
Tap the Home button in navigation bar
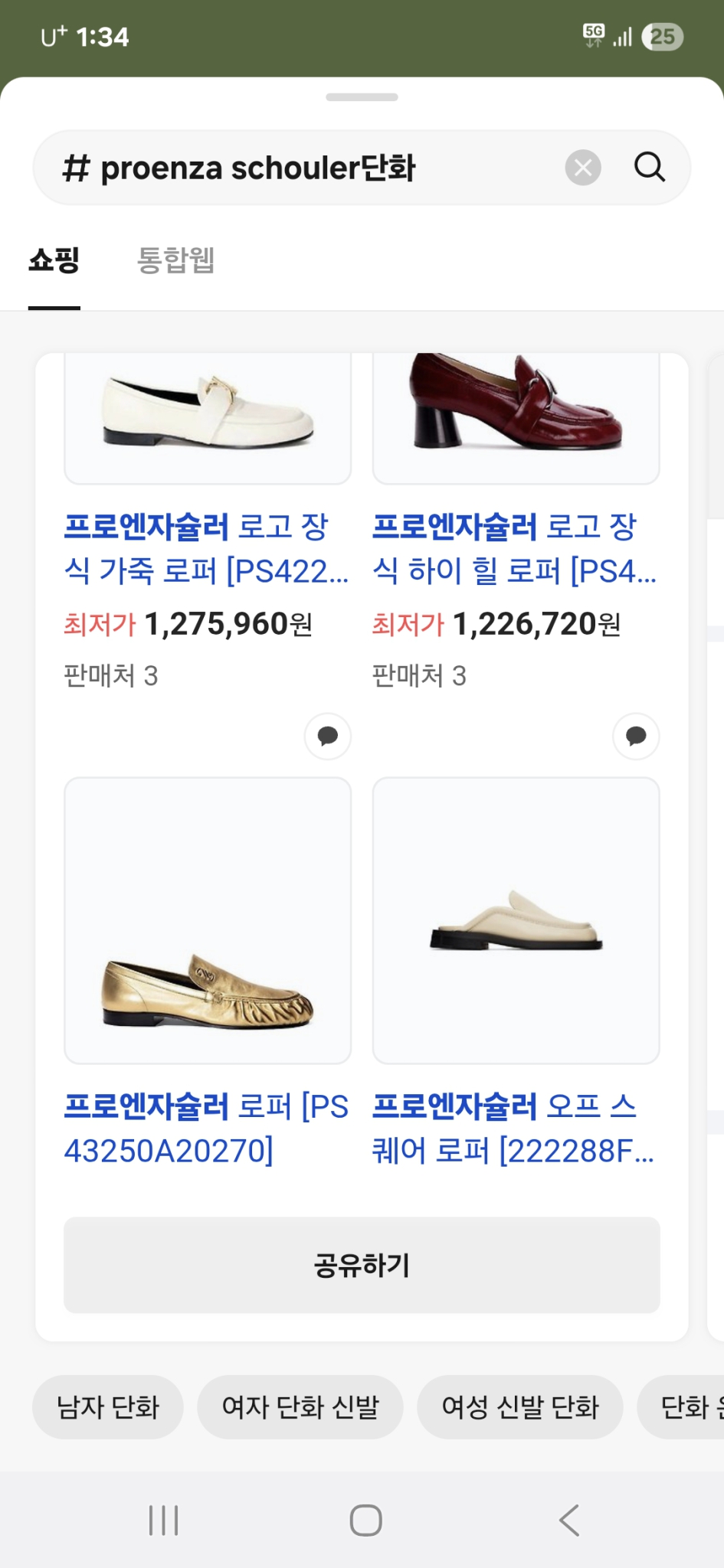[x=362, y=1520]
